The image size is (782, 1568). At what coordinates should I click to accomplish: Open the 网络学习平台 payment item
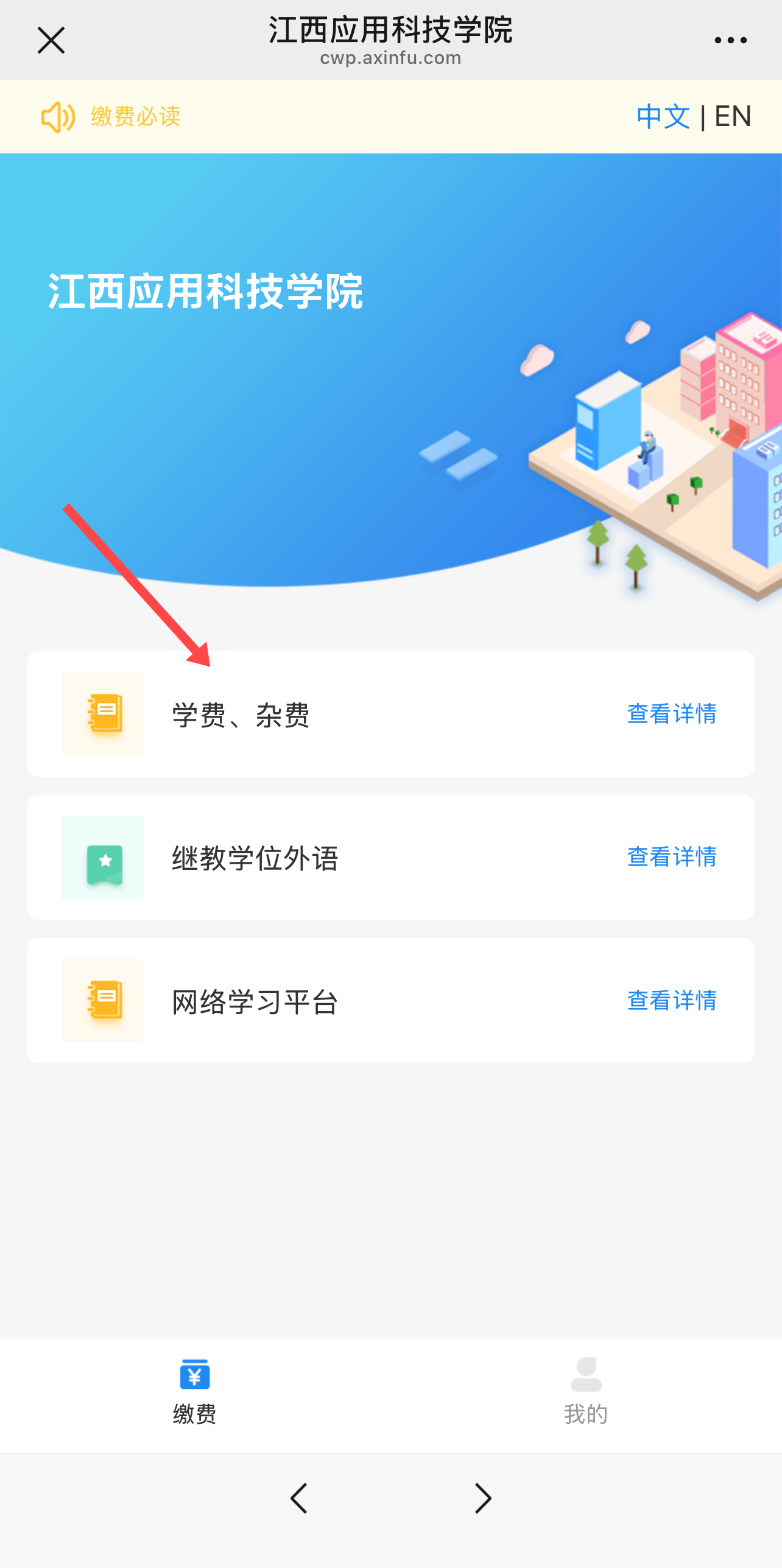(255, 1001)
